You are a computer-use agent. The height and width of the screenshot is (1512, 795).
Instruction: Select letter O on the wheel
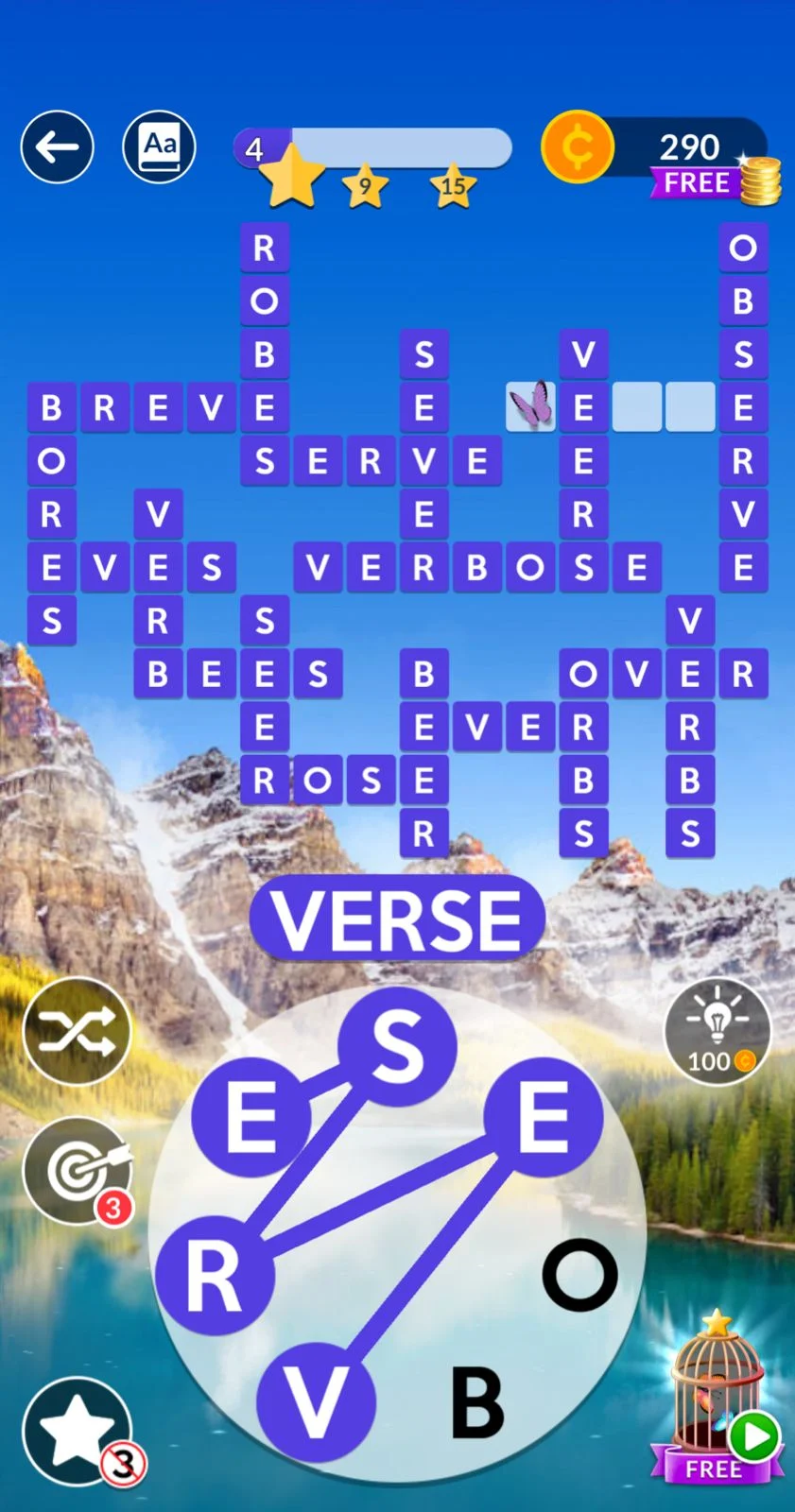579,1276
